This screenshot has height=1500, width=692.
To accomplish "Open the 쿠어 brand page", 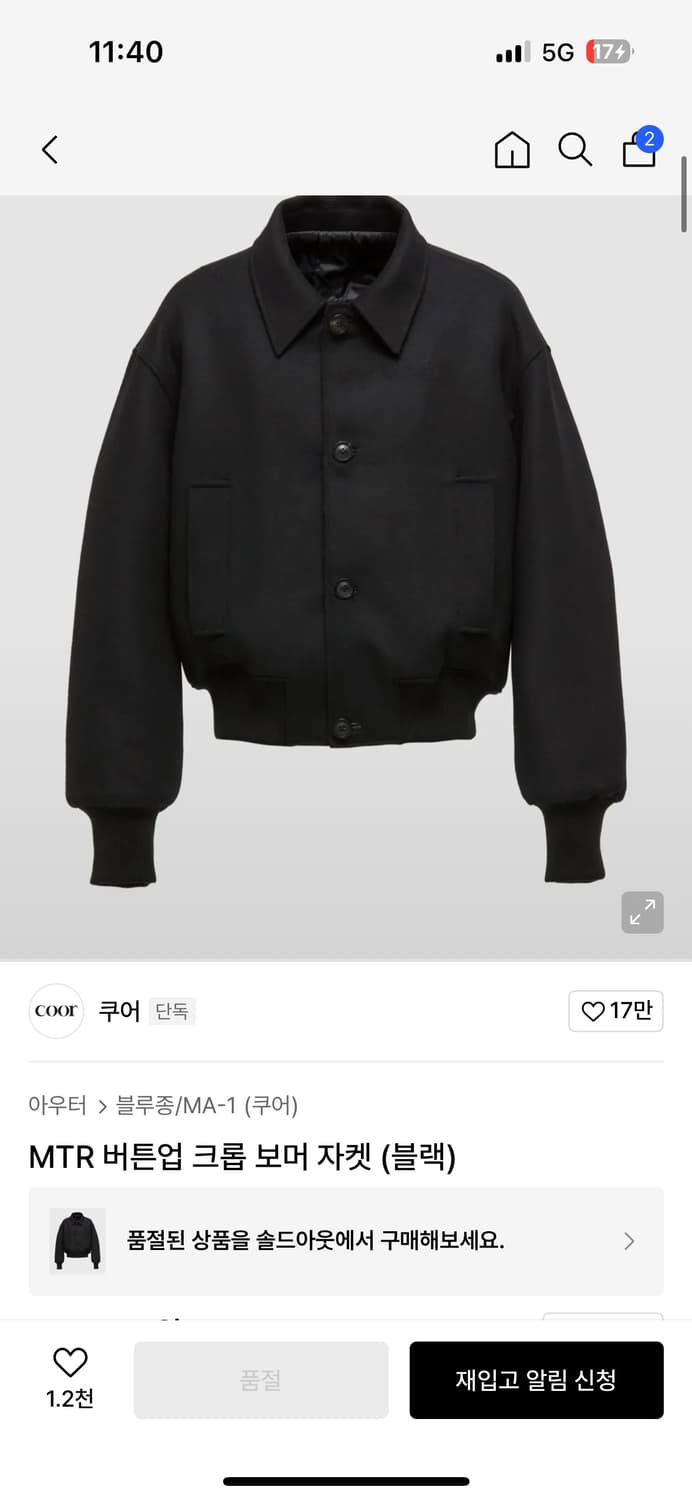I will (119, 1011).
